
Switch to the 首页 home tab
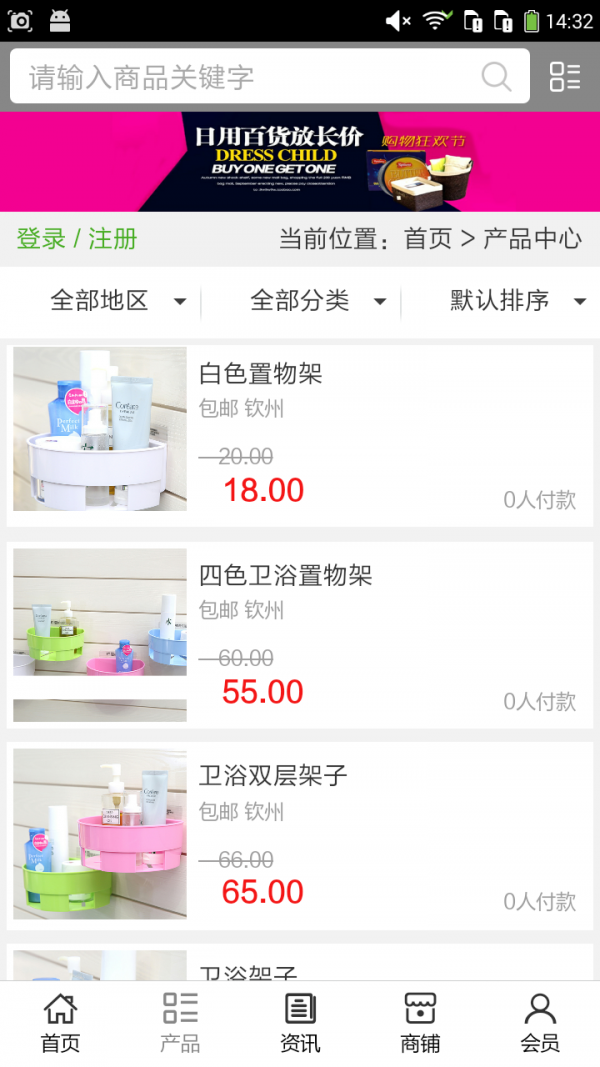tap(60, 1022)
